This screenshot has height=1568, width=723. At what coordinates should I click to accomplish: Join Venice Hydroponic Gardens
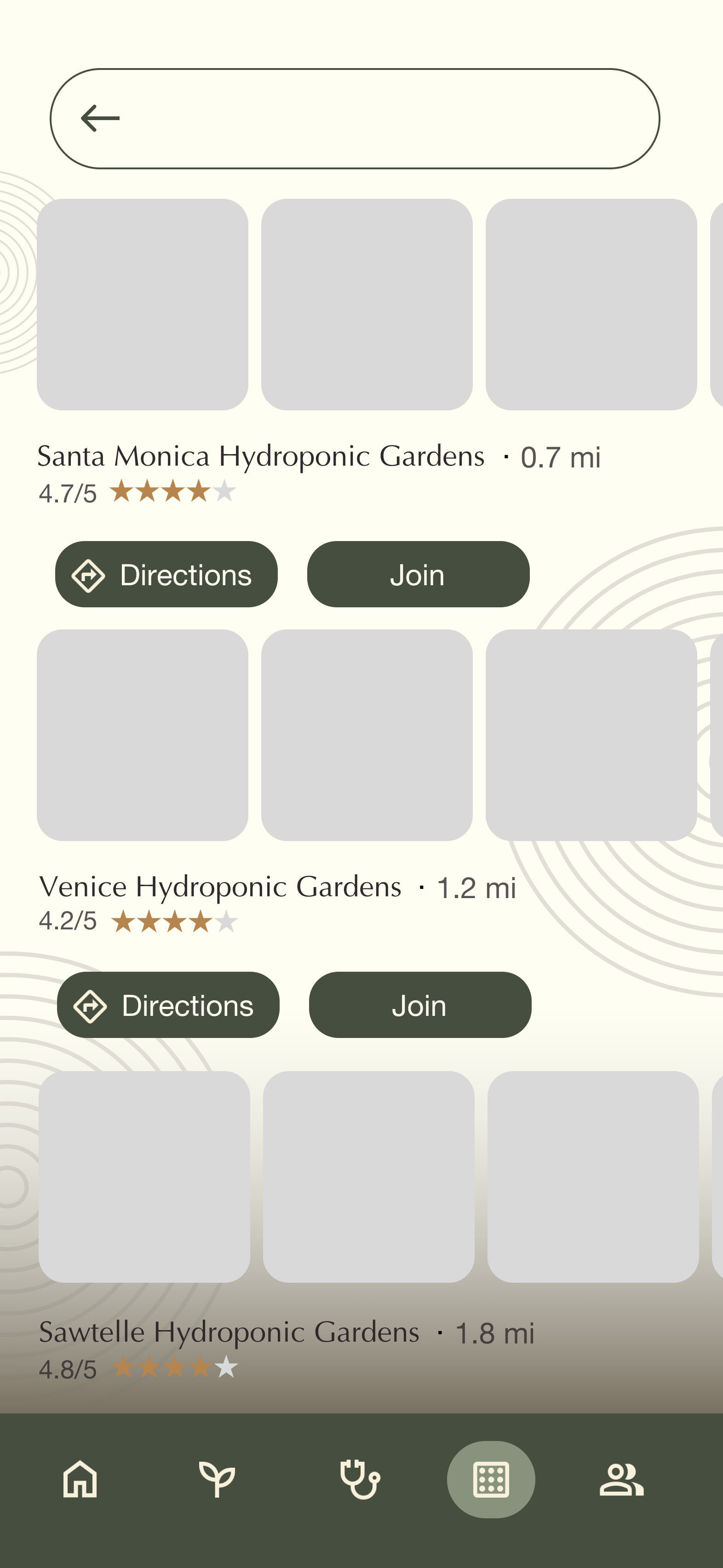click(420, 1004)
